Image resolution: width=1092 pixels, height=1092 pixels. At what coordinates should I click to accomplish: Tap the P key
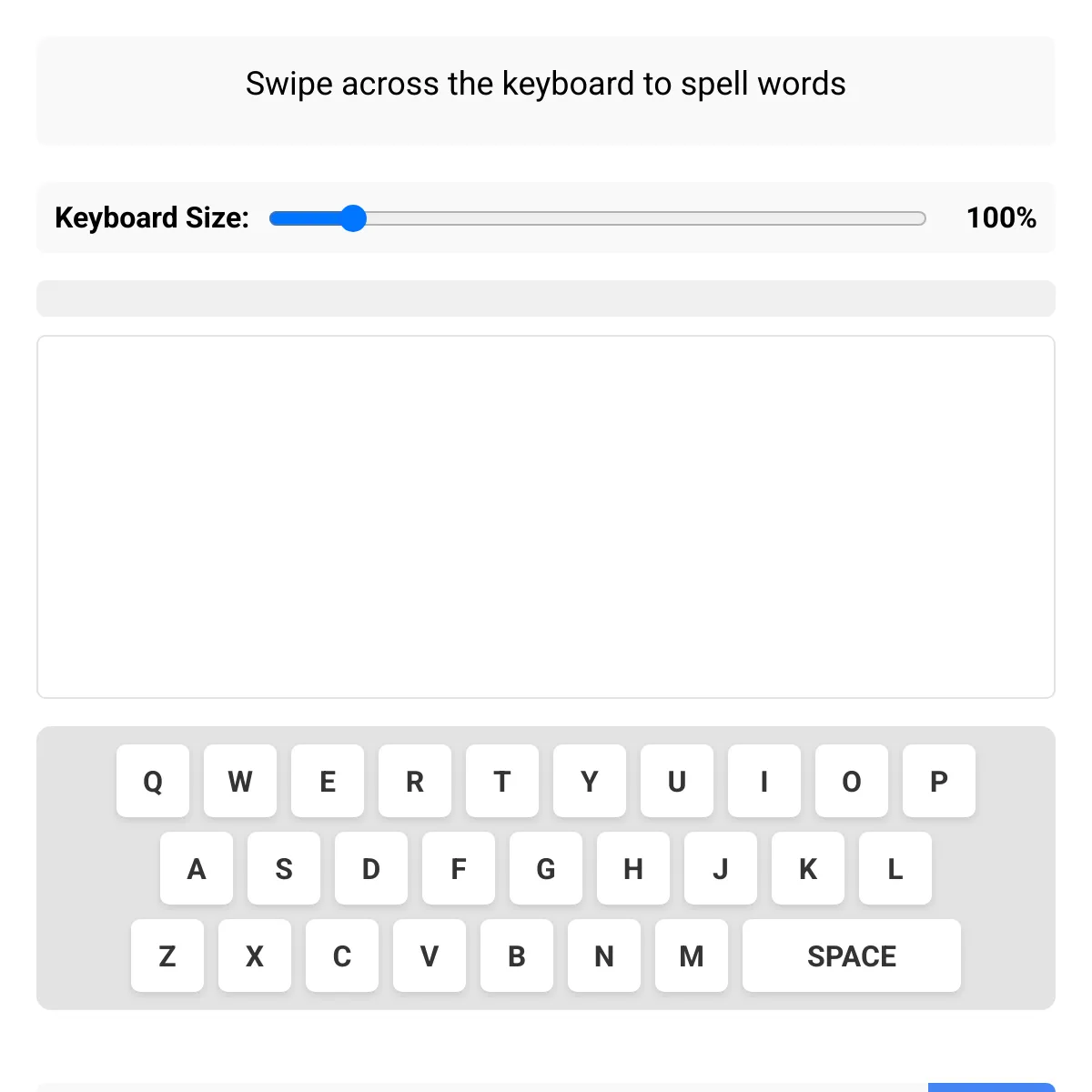tap(939, 781)
